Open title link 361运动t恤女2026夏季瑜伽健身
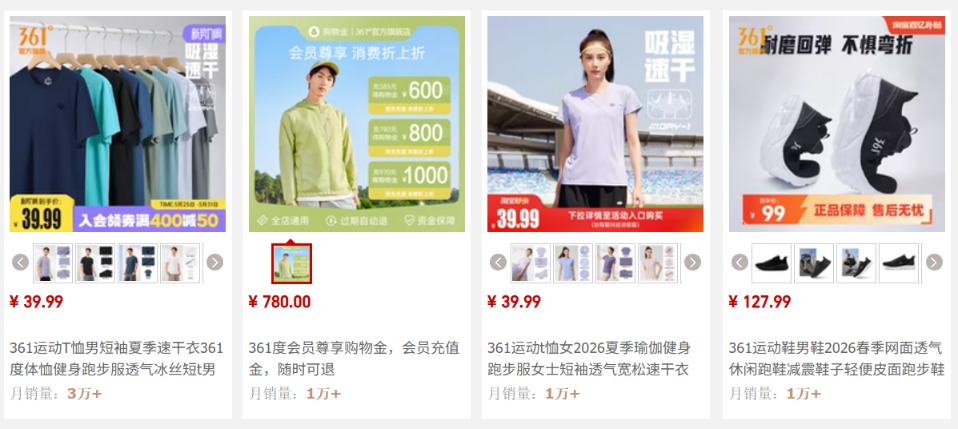This screenshot has width=958, height=429. [x=589, y=359]
